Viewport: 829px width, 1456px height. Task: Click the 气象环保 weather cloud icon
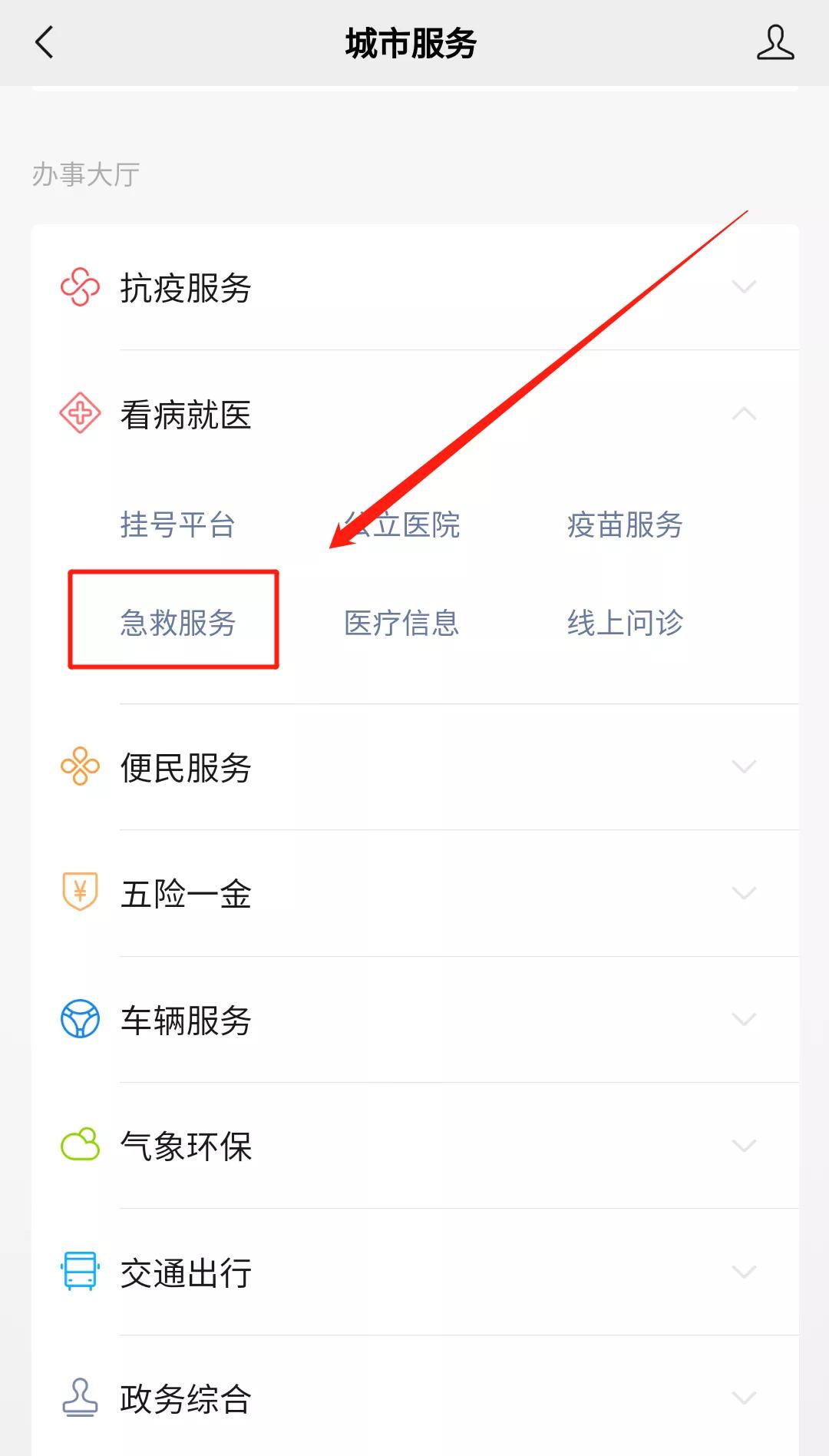pyautogui.click(x=79, y=1145)
